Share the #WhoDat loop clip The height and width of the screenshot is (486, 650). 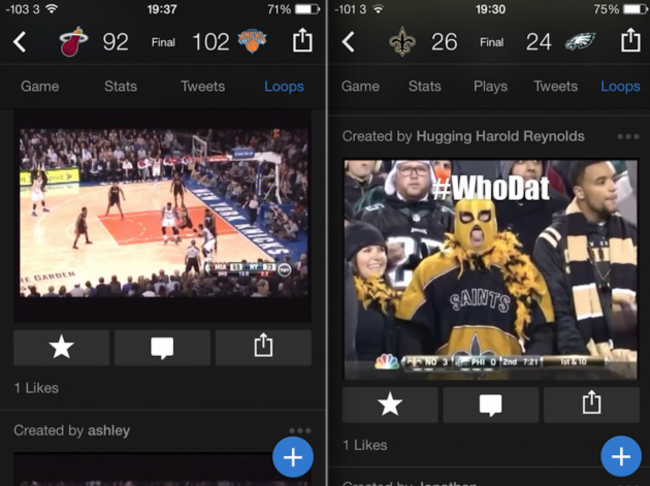pos(591,404)
